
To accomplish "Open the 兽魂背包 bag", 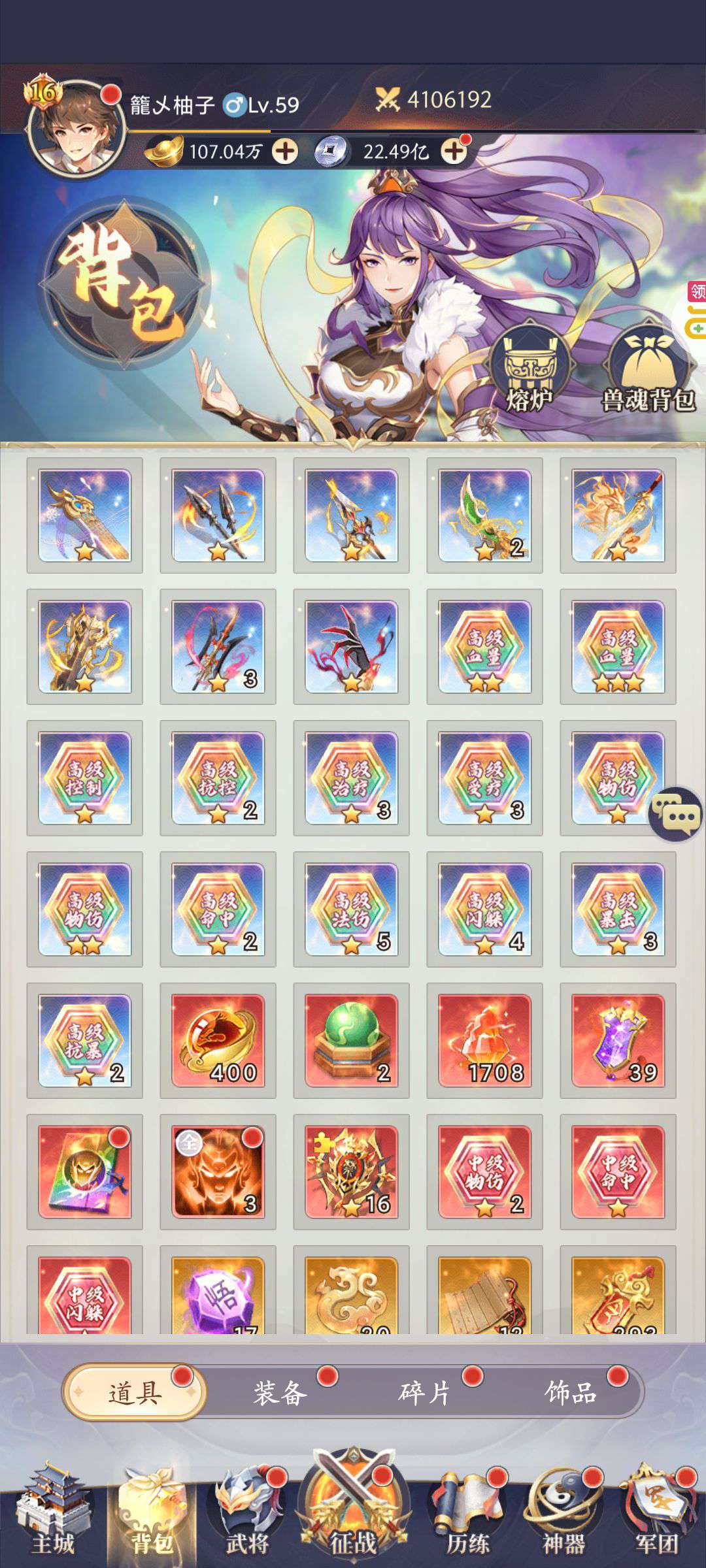I will (648, 369).
